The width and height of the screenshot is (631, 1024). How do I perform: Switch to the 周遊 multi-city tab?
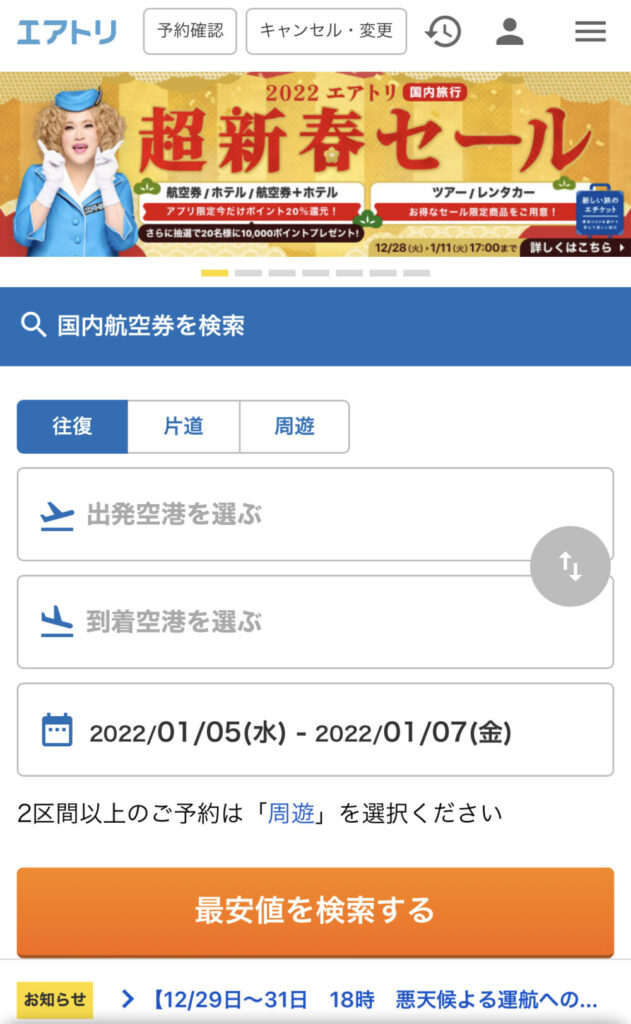[x=294, y=427]
